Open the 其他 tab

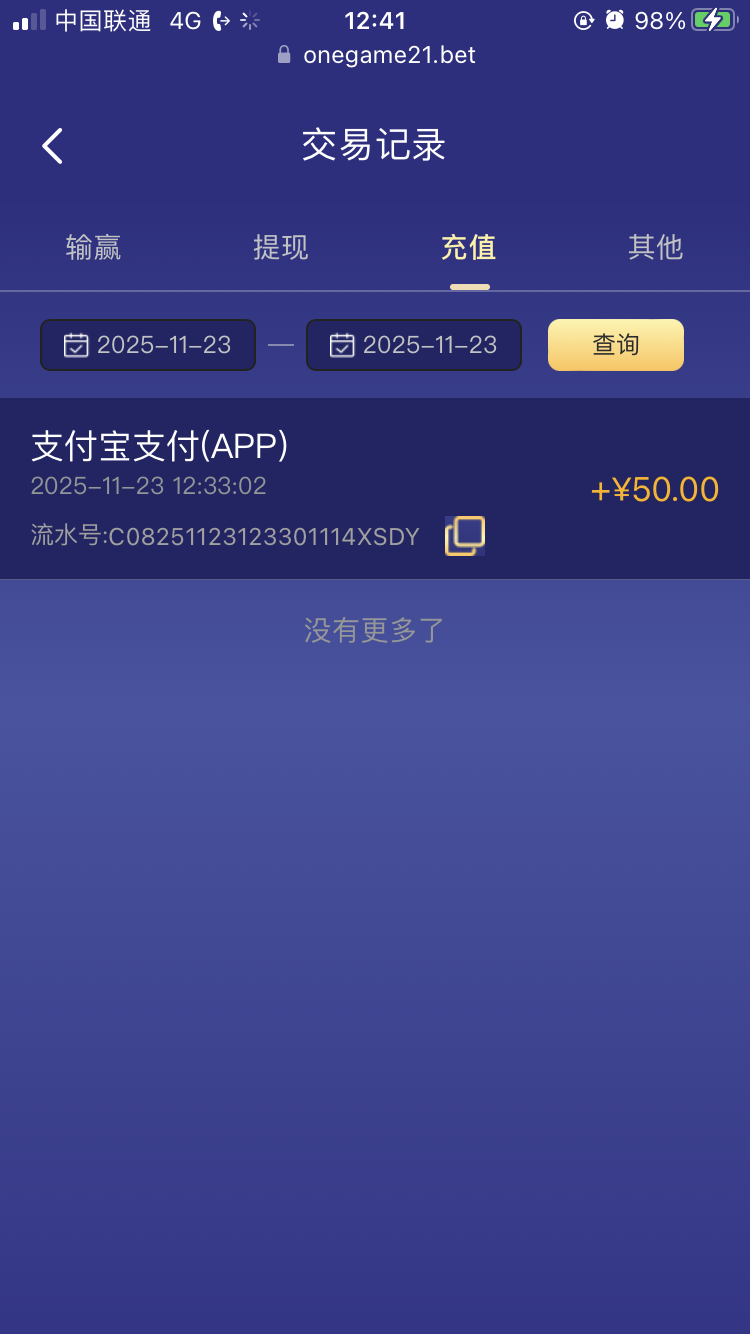[655, 247]
